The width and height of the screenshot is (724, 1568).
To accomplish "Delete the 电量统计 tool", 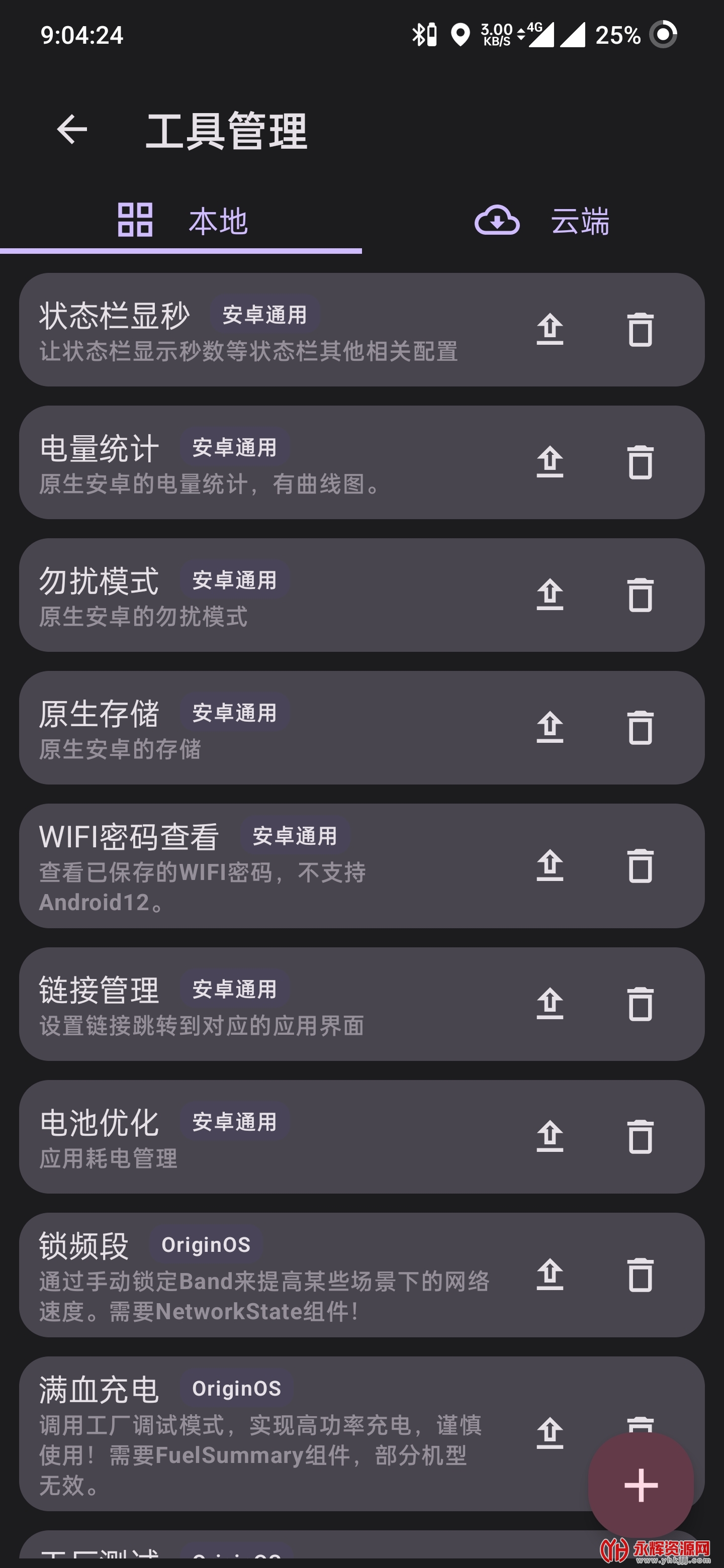I will coord(640,462).
